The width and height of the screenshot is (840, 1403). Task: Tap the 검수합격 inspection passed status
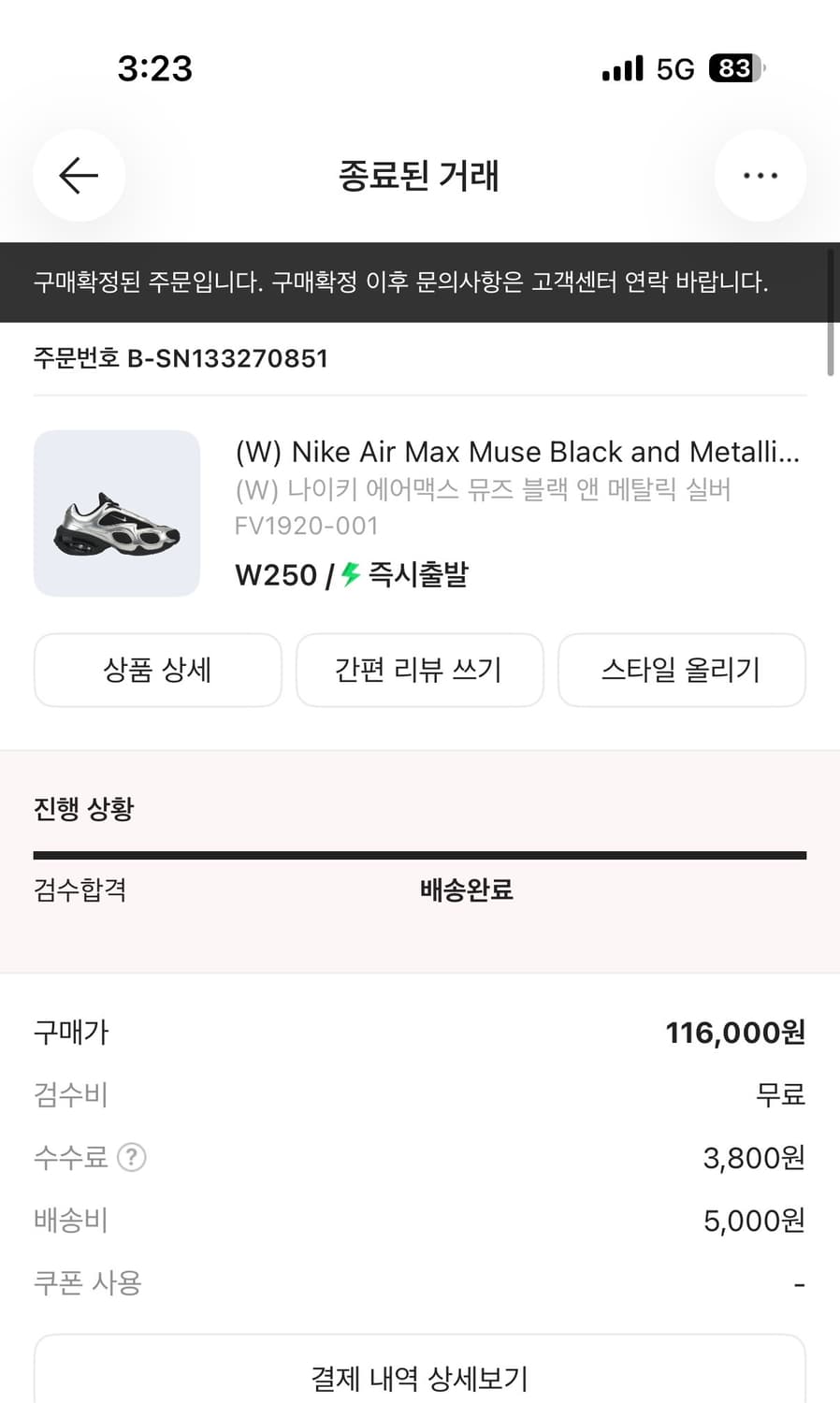point(80,890)
